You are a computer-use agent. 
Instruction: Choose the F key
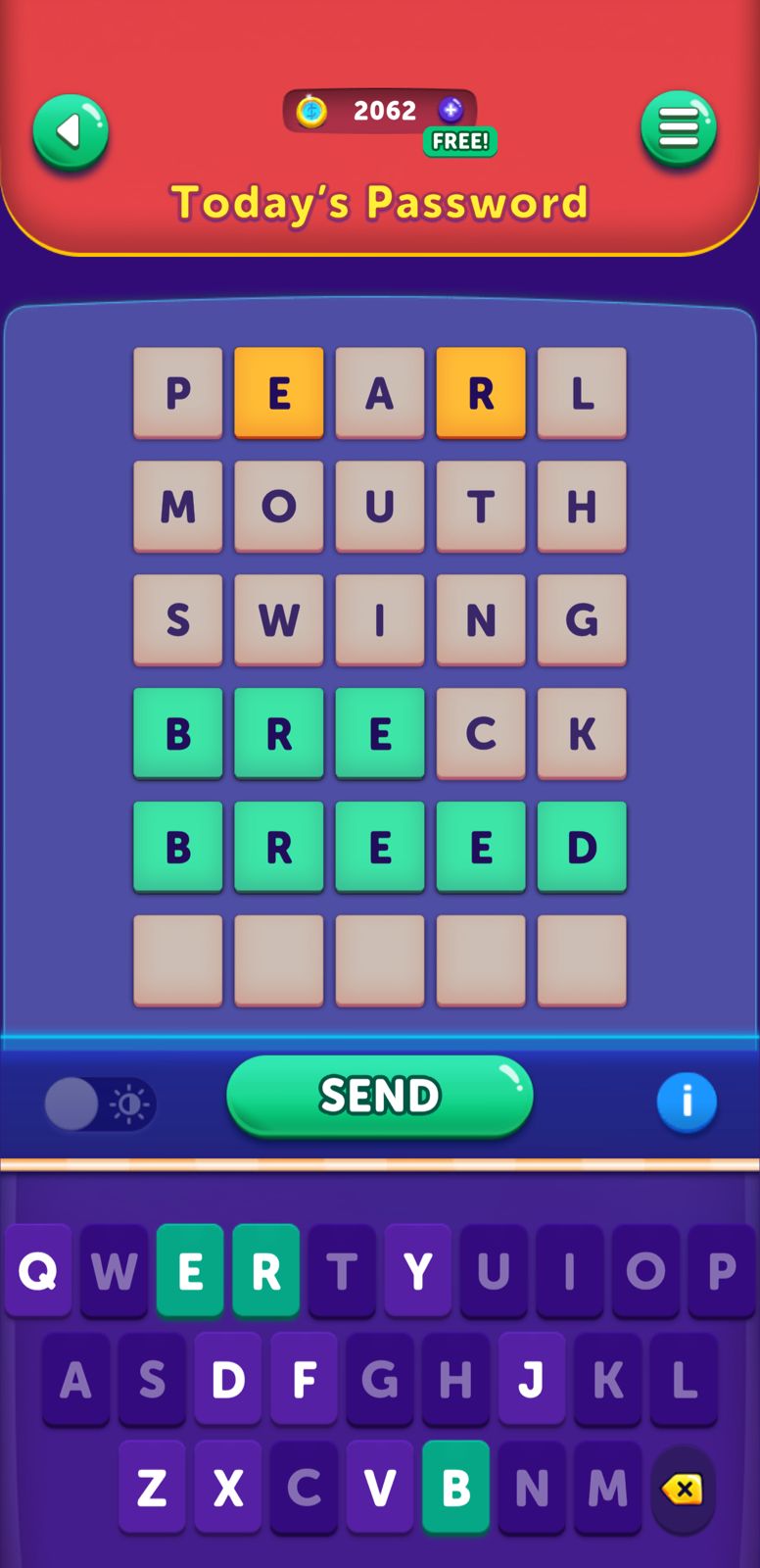pos(304,1380)
